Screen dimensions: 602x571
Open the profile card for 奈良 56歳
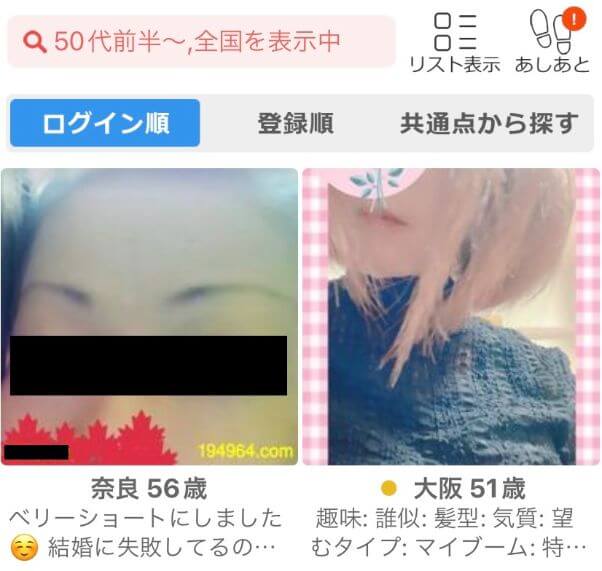point(149,316)
